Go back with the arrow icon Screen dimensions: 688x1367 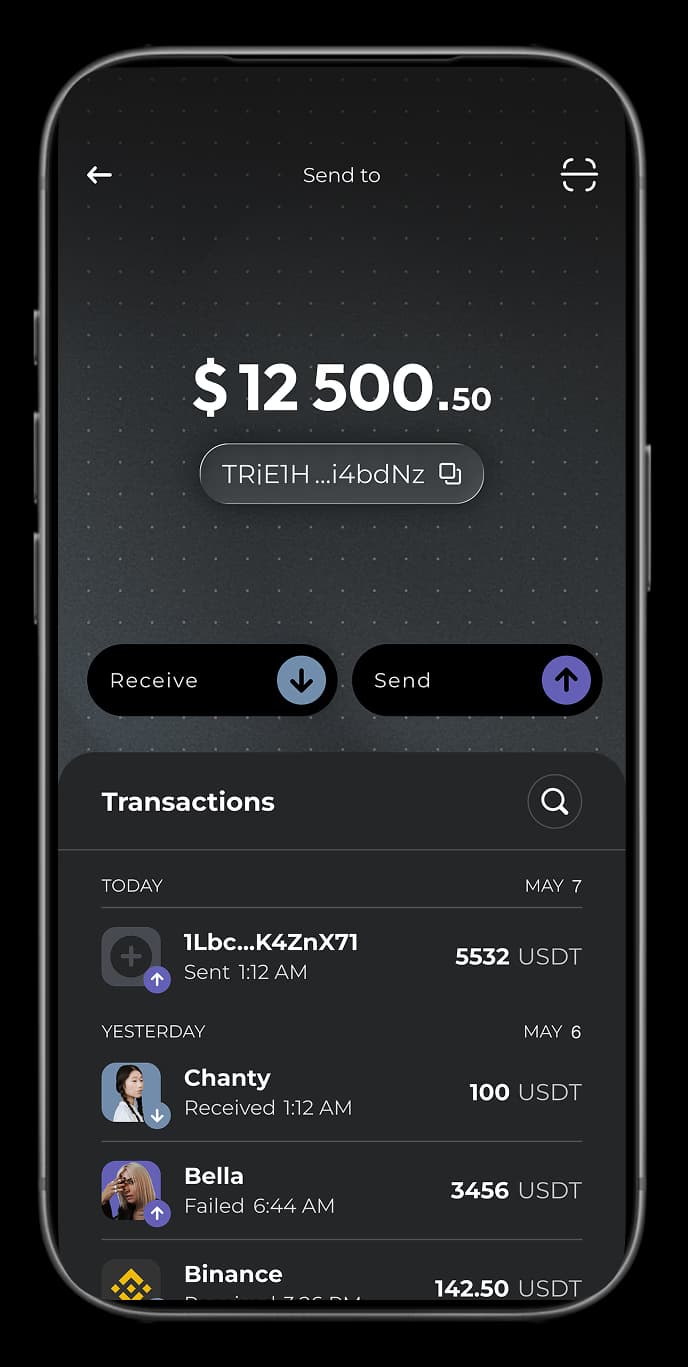99,175
